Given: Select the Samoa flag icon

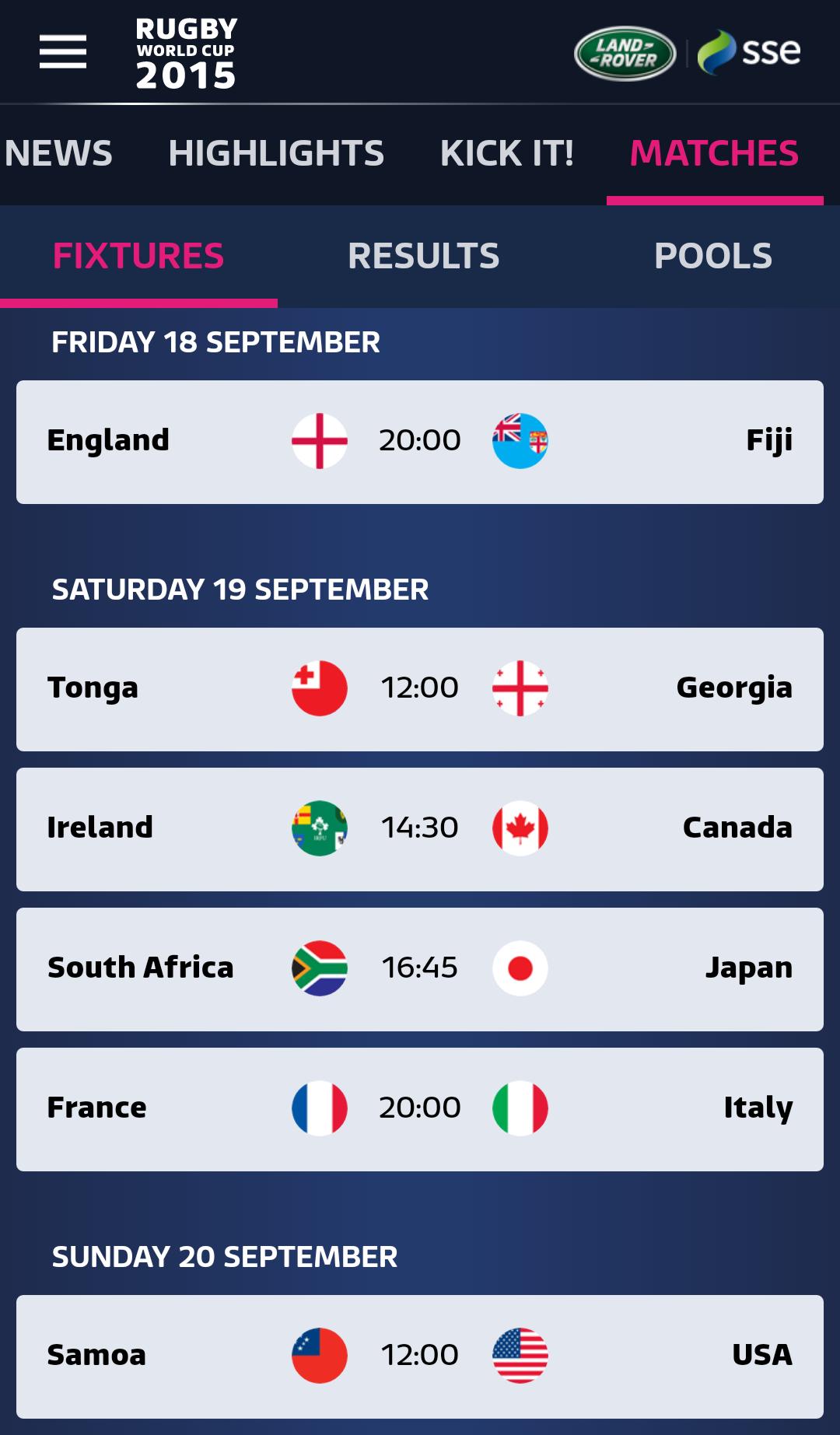Looking at the screenshot, I should click(x=318, y=1354).
